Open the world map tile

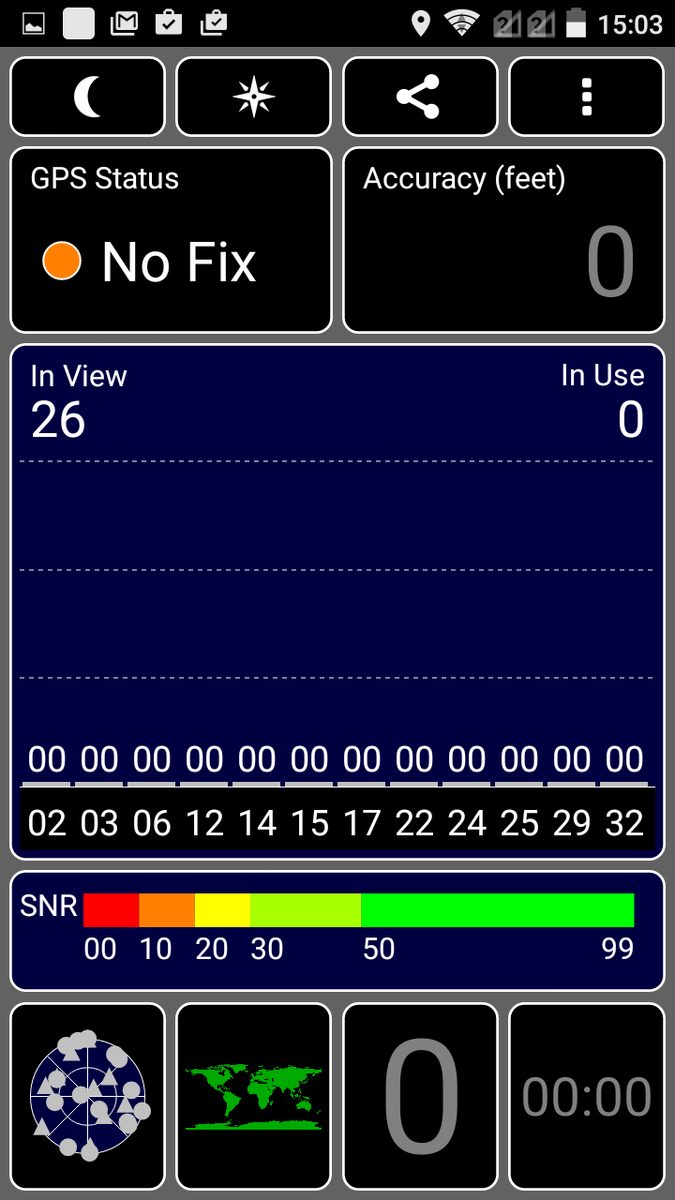[253, 1095]
